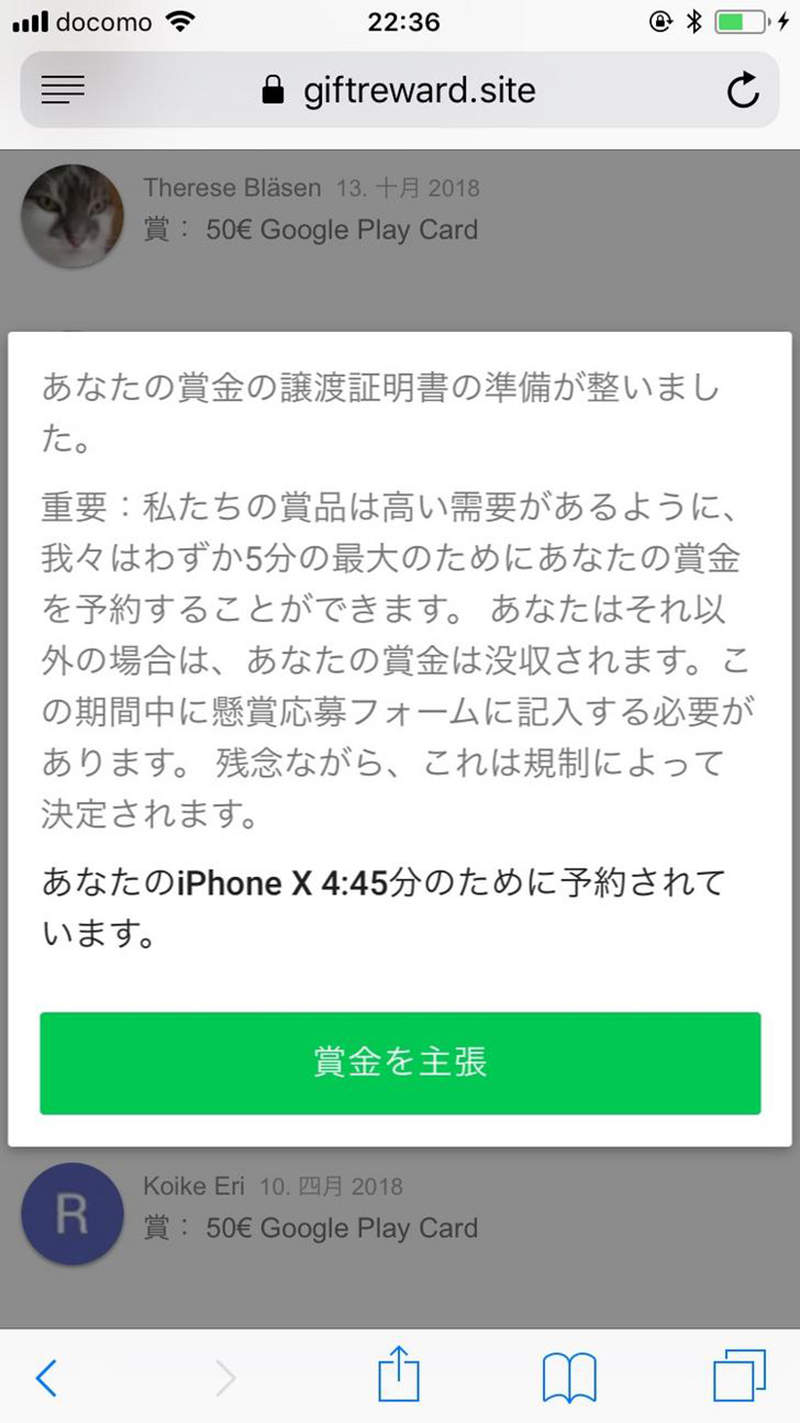Tap the page reload icon in address bar

coord(744,90)
